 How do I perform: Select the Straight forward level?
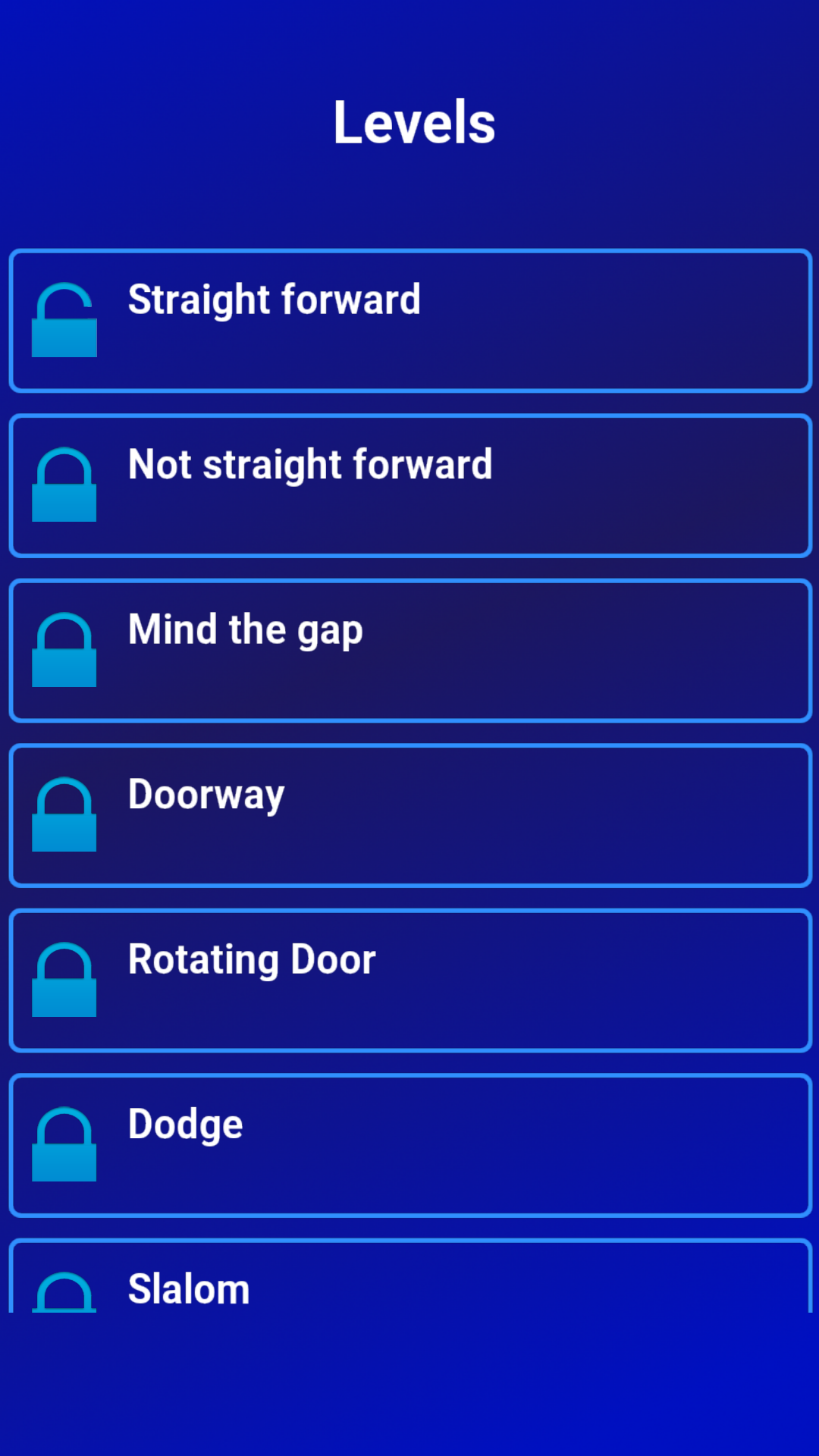click(409, 319)
